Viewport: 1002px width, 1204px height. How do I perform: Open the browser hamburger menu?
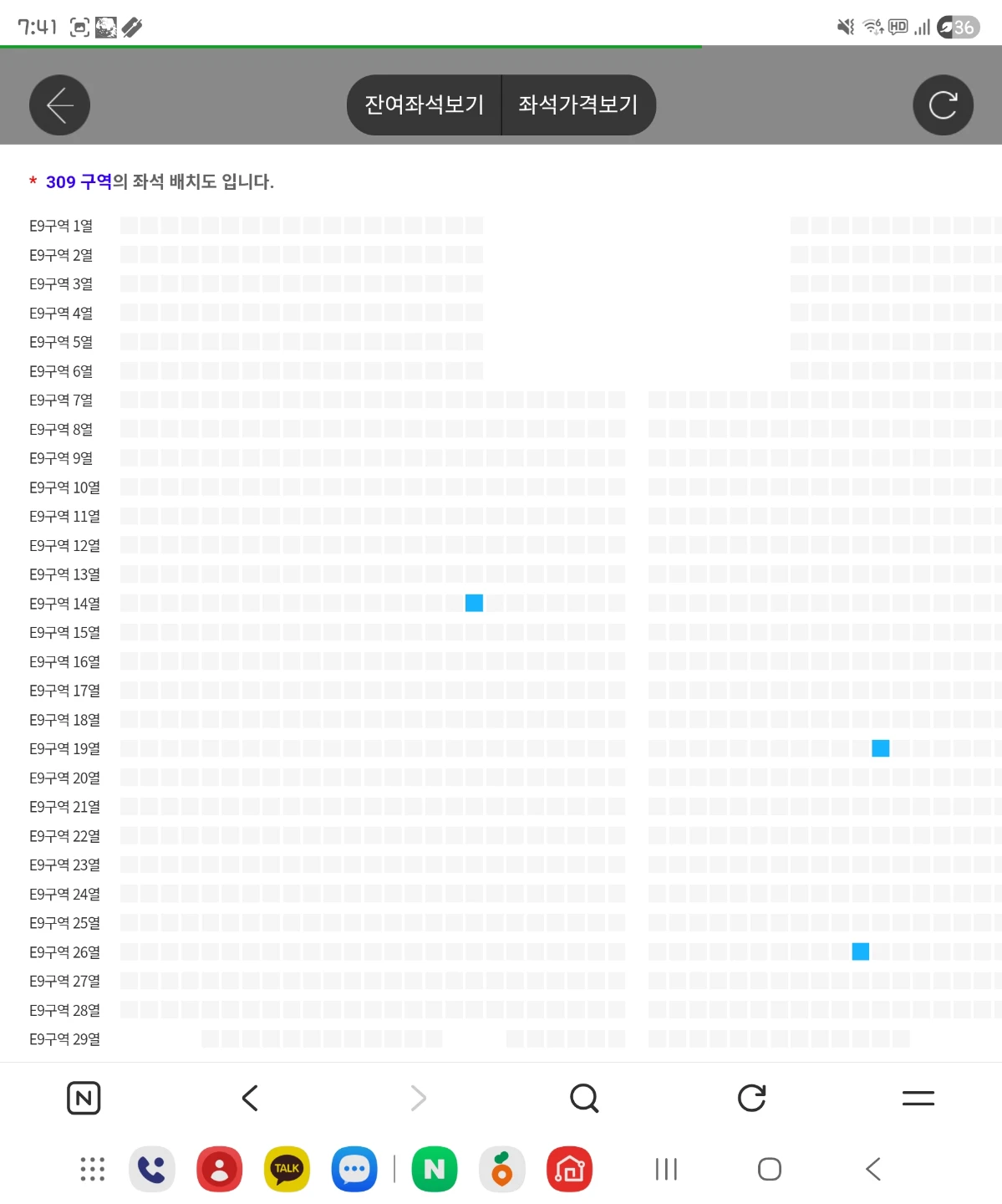[x=918, y=1098]
